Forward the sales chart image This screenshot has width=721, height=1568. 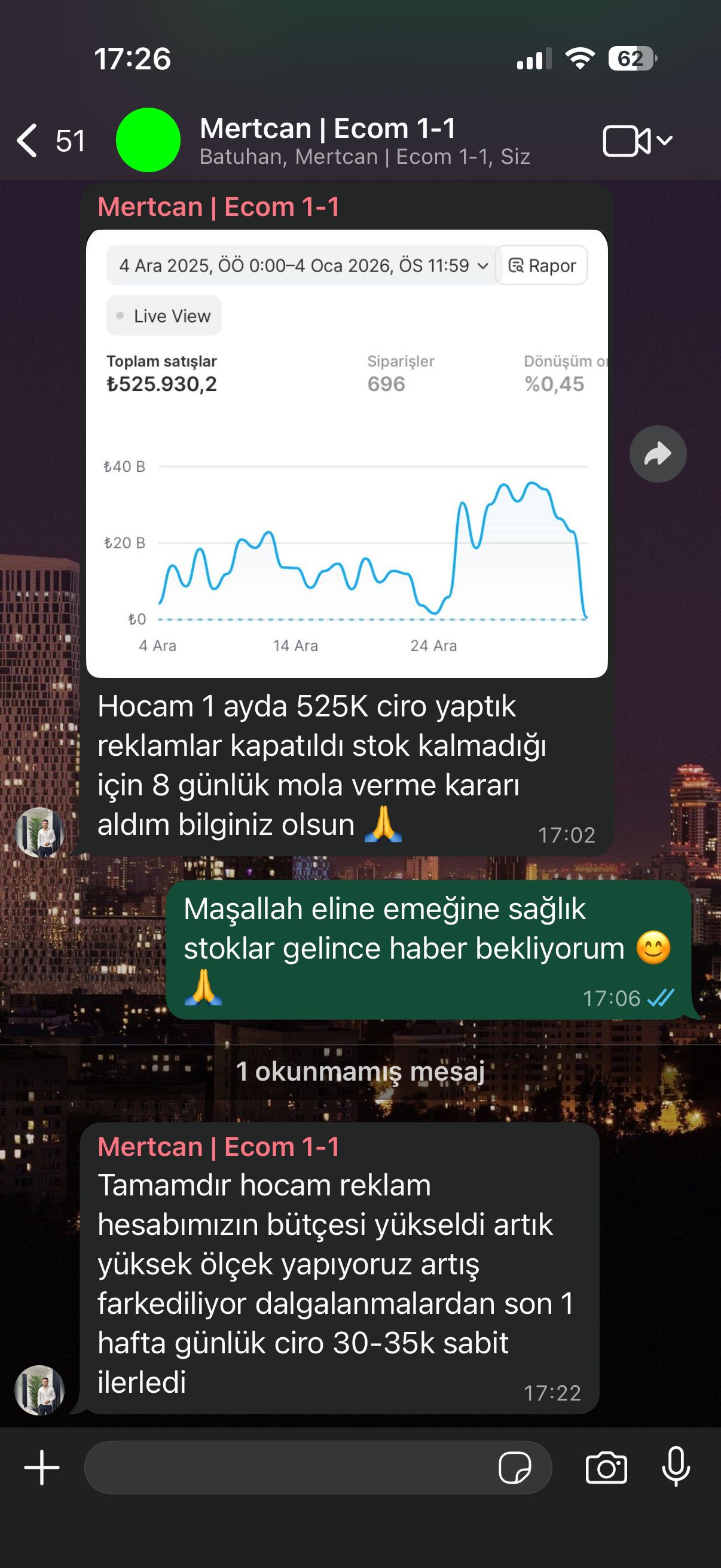point(658,454)
